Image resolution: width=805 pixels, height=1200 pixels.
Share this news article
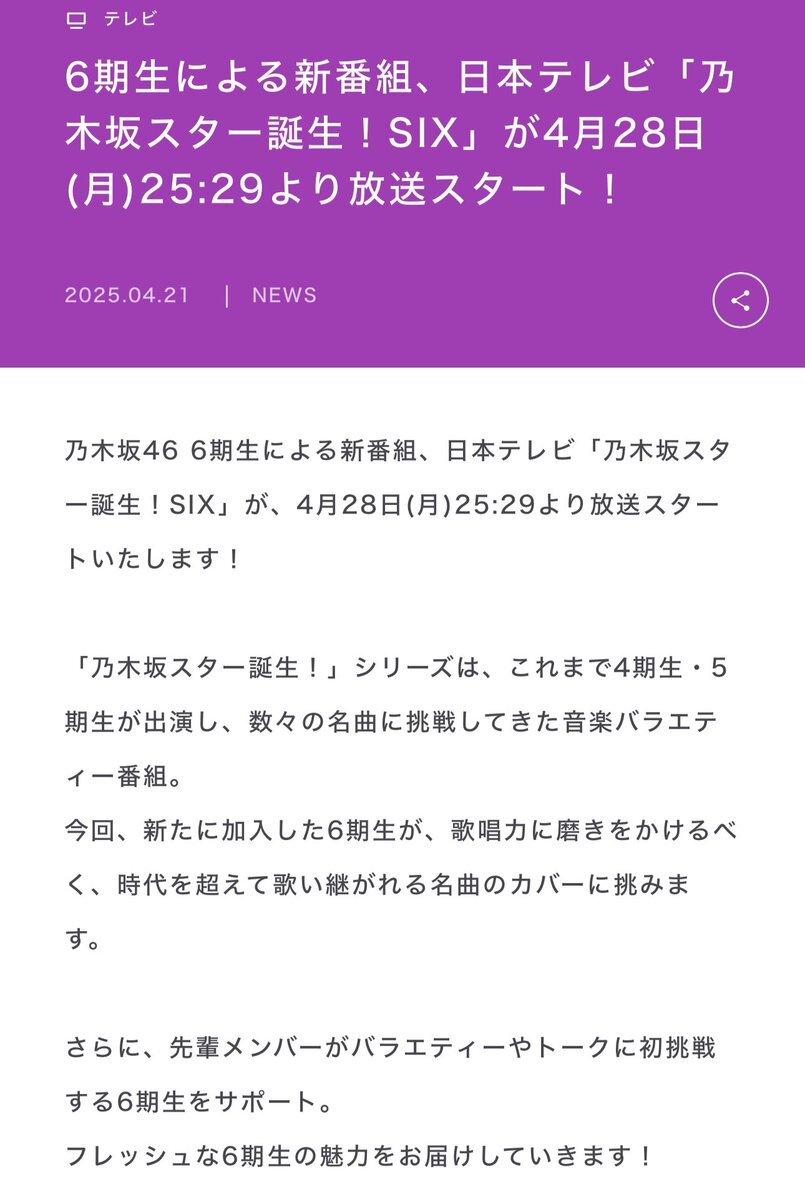tap(740, 299)
